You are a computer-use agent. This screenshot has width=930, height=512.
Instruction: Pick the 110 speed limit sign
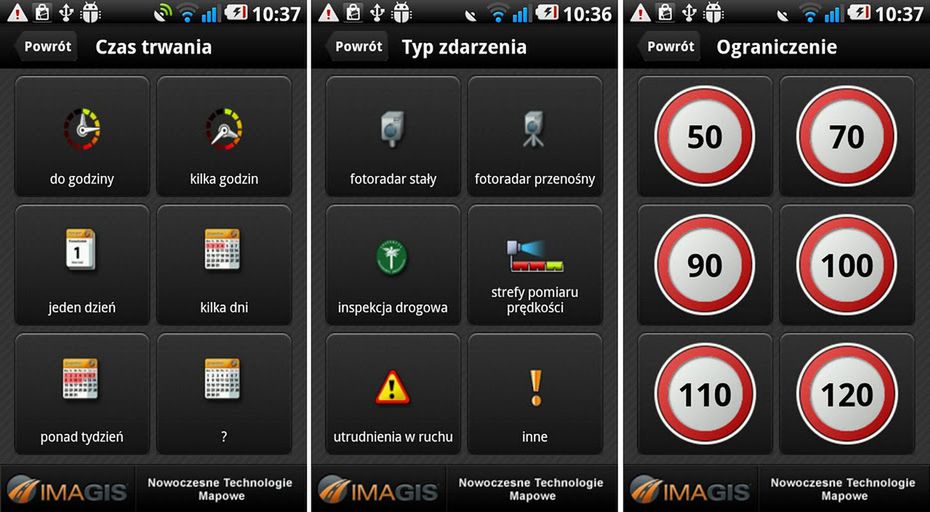[x=705, y=394]
